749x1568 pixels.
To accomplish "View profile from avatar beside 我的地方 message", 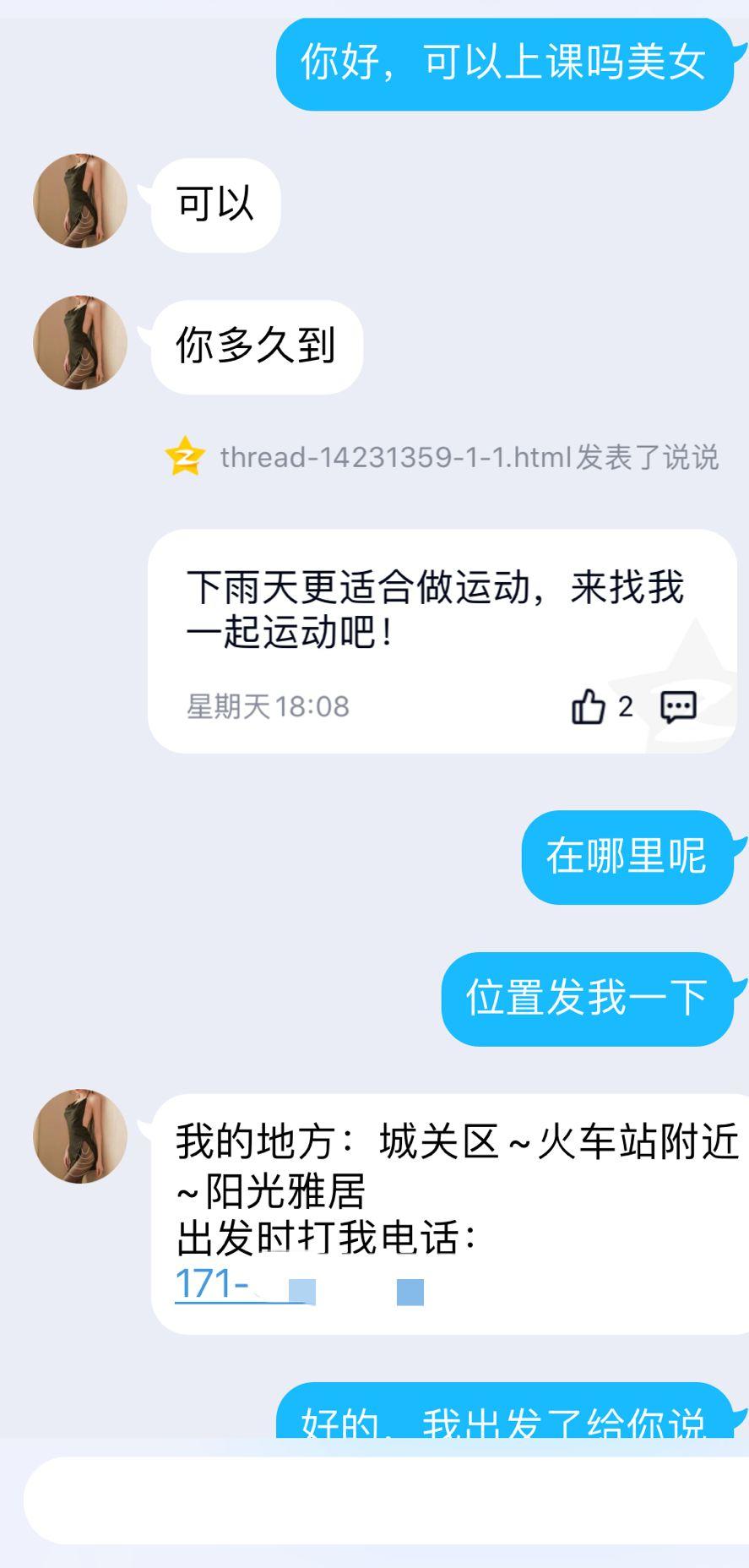I will tap(80, 1136).
